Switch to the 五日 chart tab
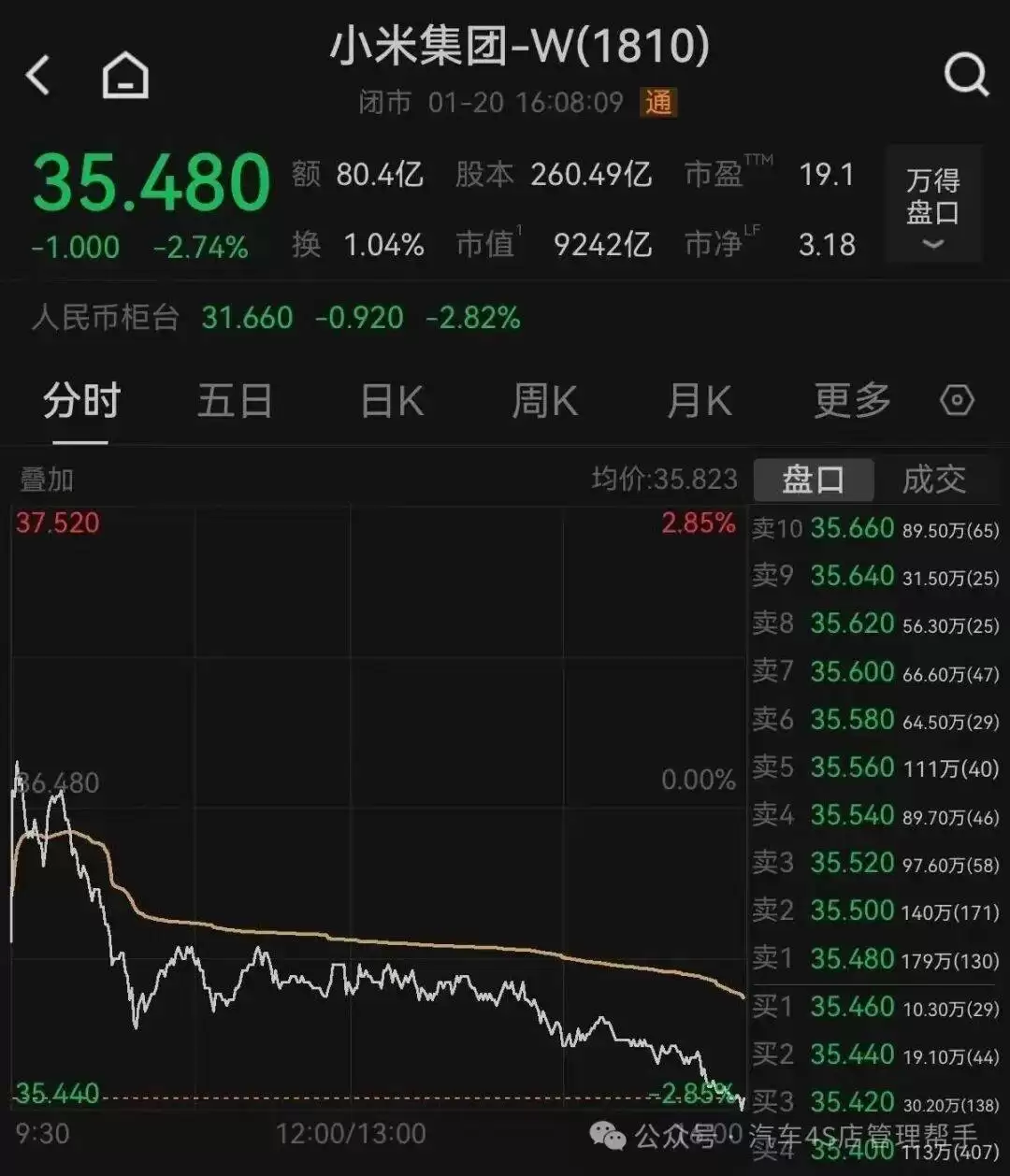This screenshot has height=1176, width=1010. (x=234, y=402)
